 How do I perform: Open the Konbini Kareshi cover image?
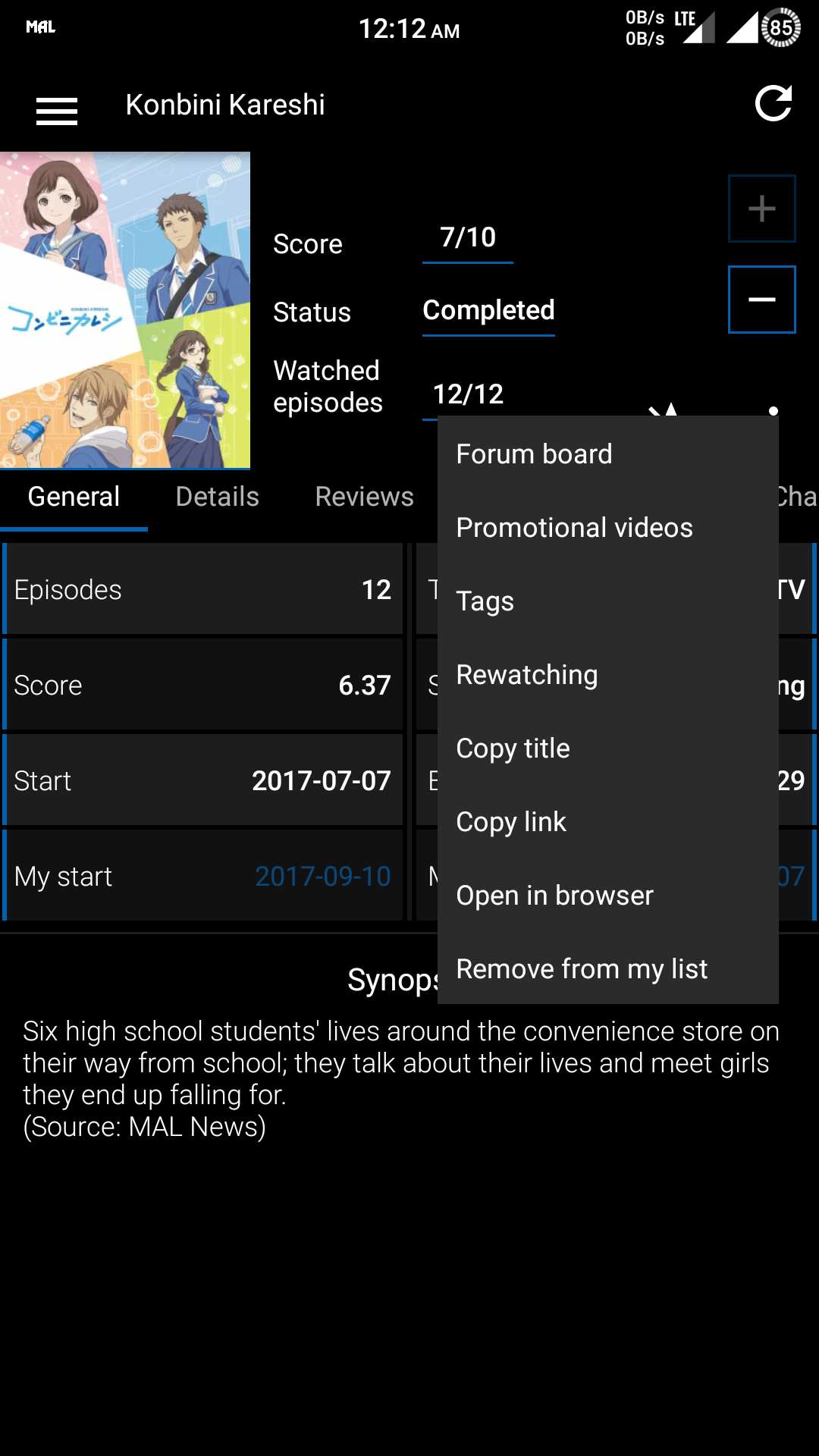pos(125,310)
